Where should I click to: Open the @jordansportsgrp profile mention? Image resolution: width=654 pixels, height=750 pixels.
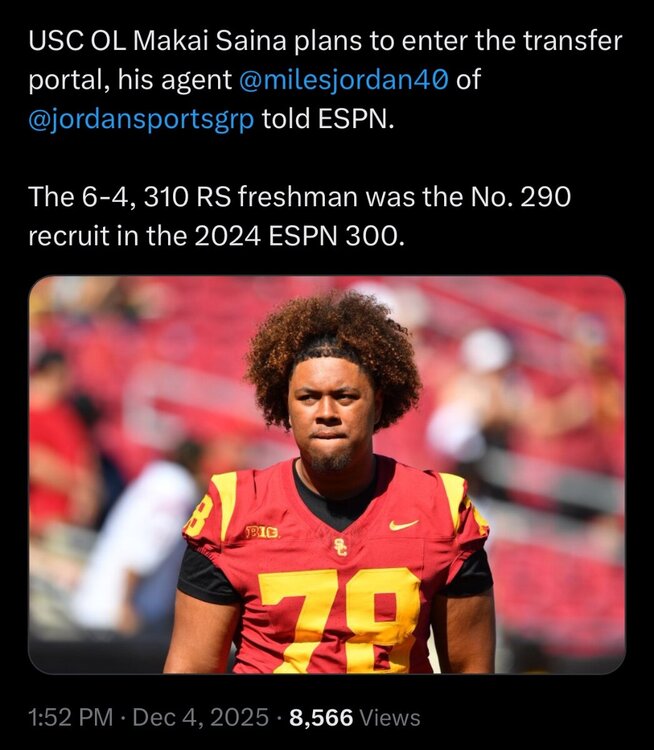tap(141, 120)
